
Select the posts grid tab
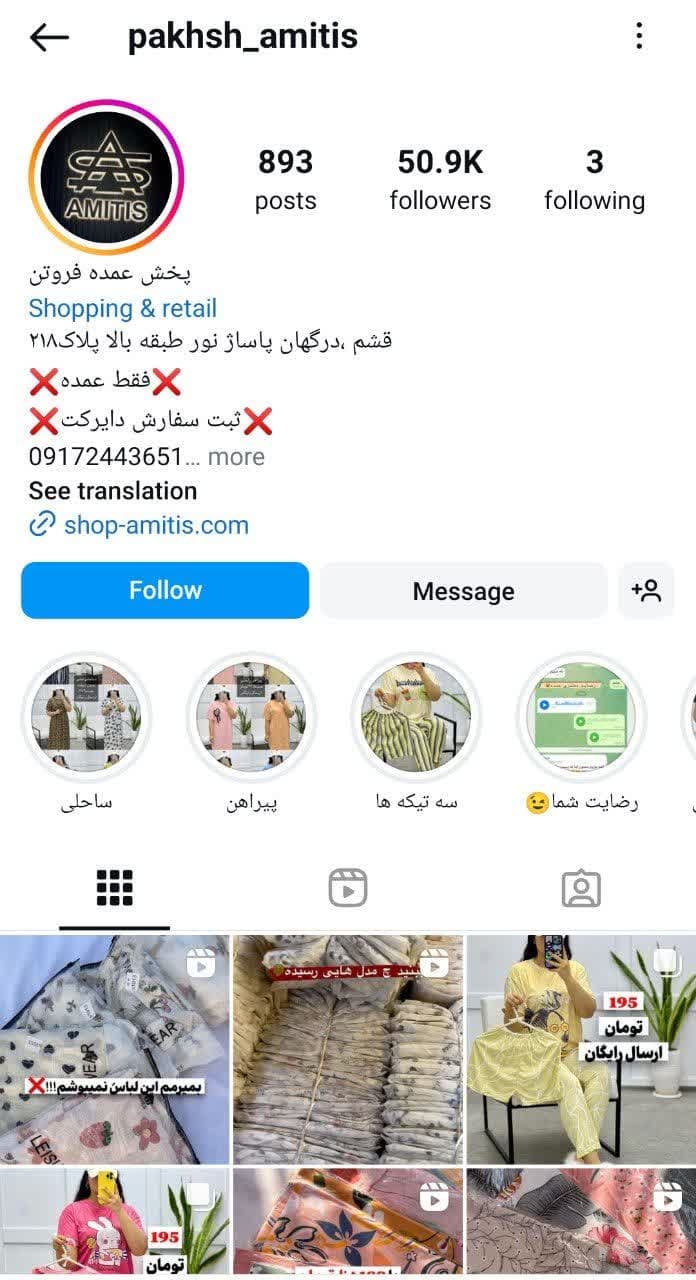[x=115, y=887]
